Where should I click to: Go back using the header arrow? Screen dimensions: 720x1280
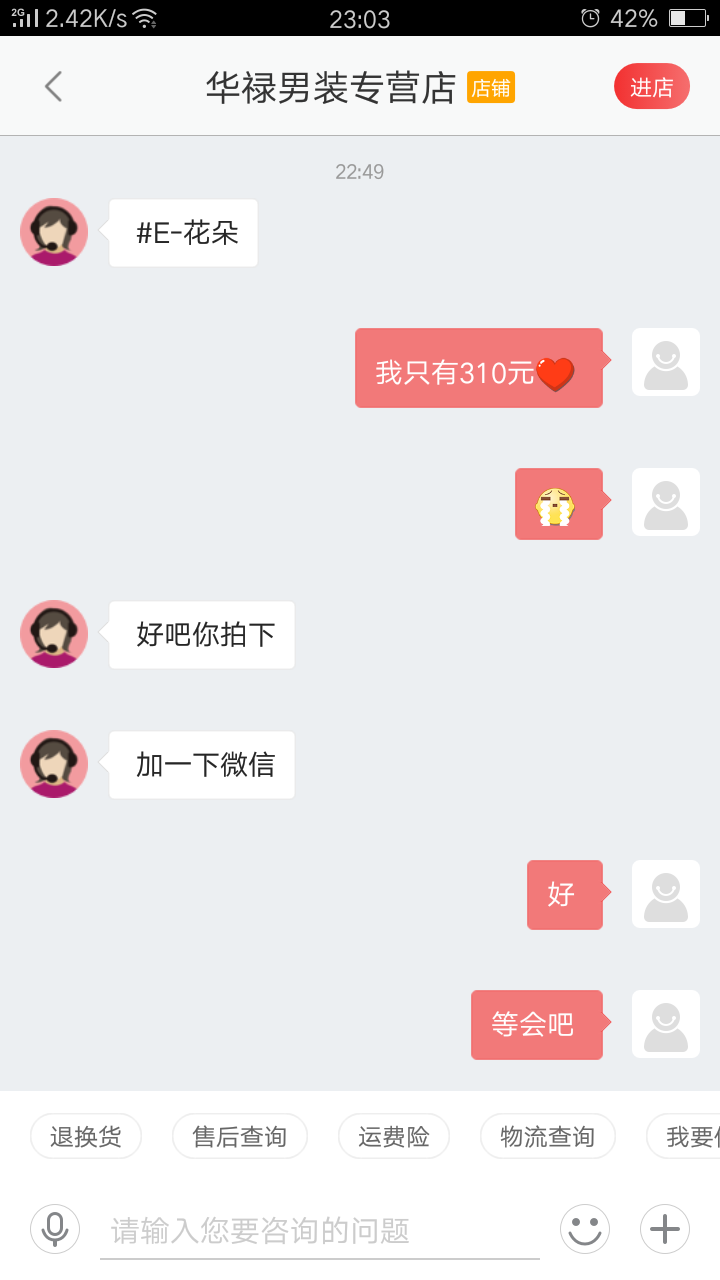pos(54,87)
